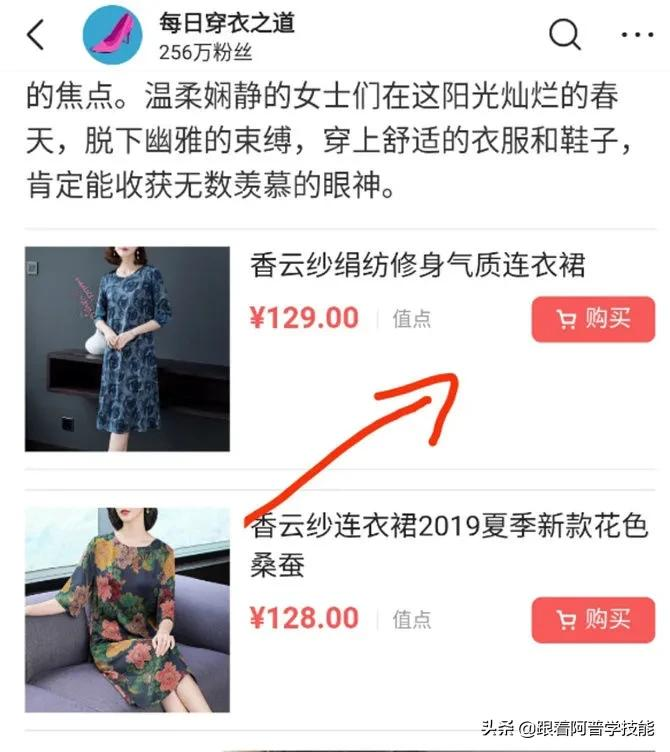Open the three-dot overflow menu
Image resolution: width=670 pixels, height=752 pixels.
tap(636, 35)
